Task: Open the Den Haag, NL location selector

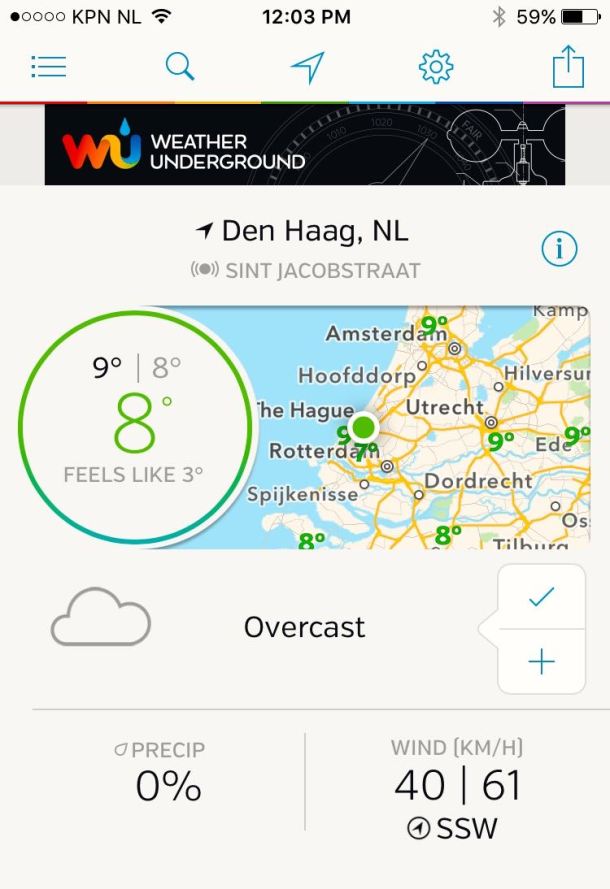Action: pos(304,231)
